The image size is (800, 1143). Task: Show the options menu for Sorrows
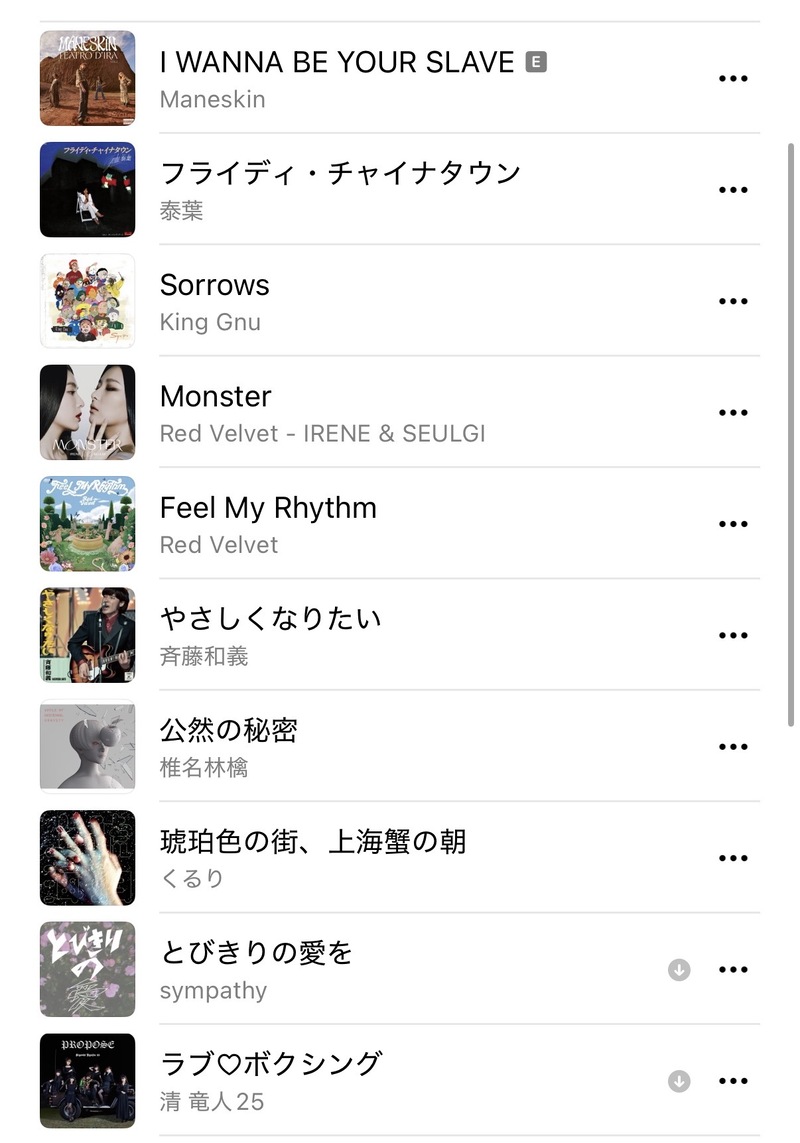(x=733, y=301)
